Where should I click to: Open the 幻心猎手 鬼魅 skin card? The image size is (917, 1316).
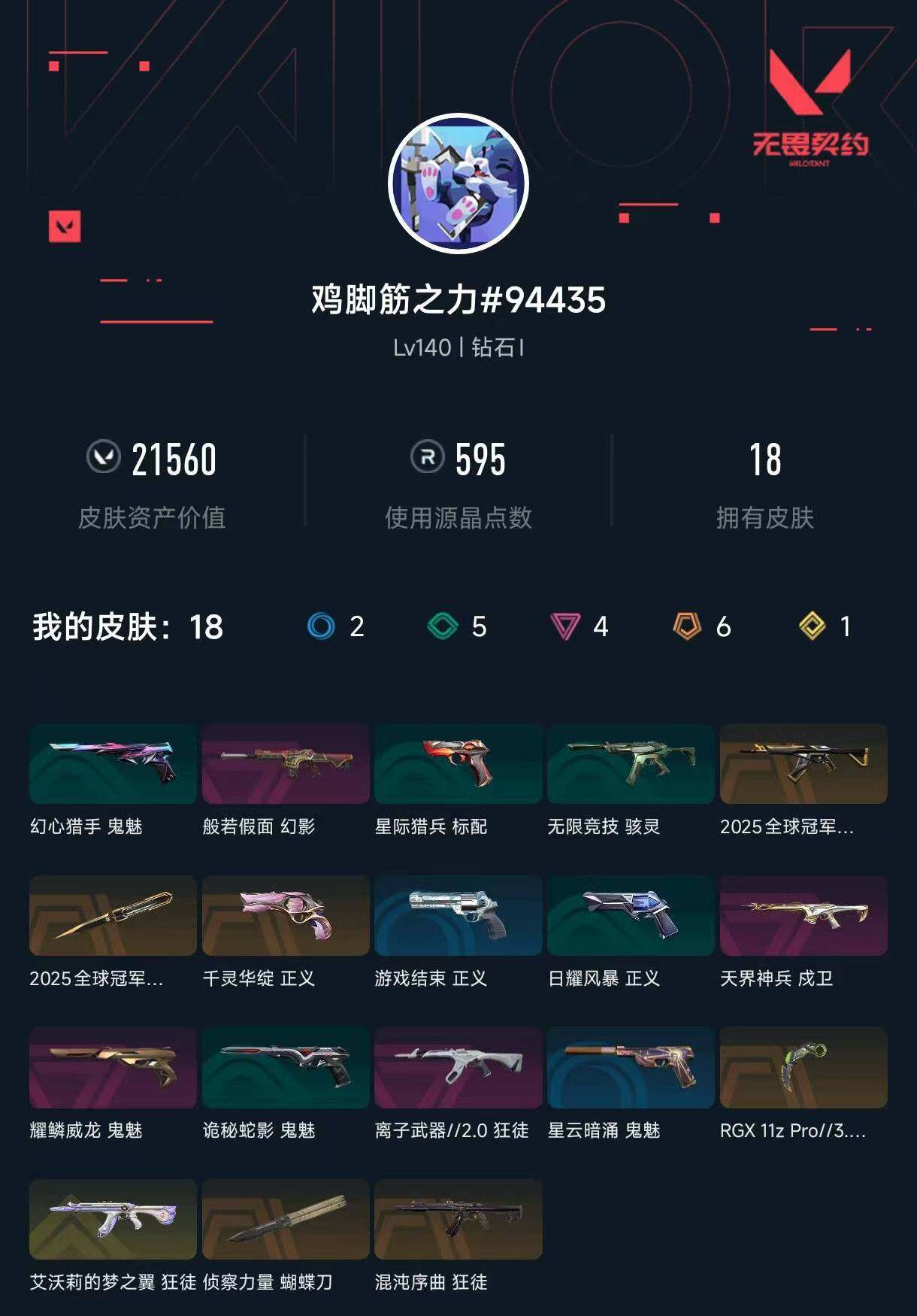[x=110, y=764]
